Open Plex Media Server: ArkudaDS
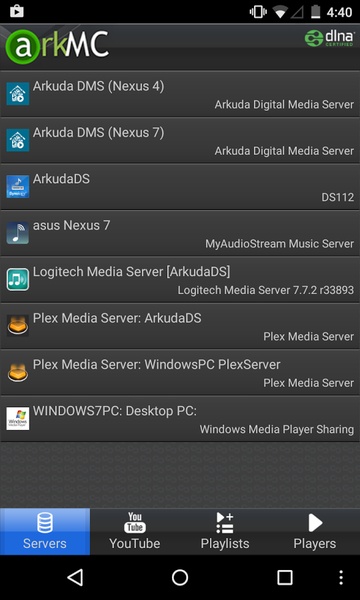The height and width of the screenshot is (600, 360). tap(180, 326)
